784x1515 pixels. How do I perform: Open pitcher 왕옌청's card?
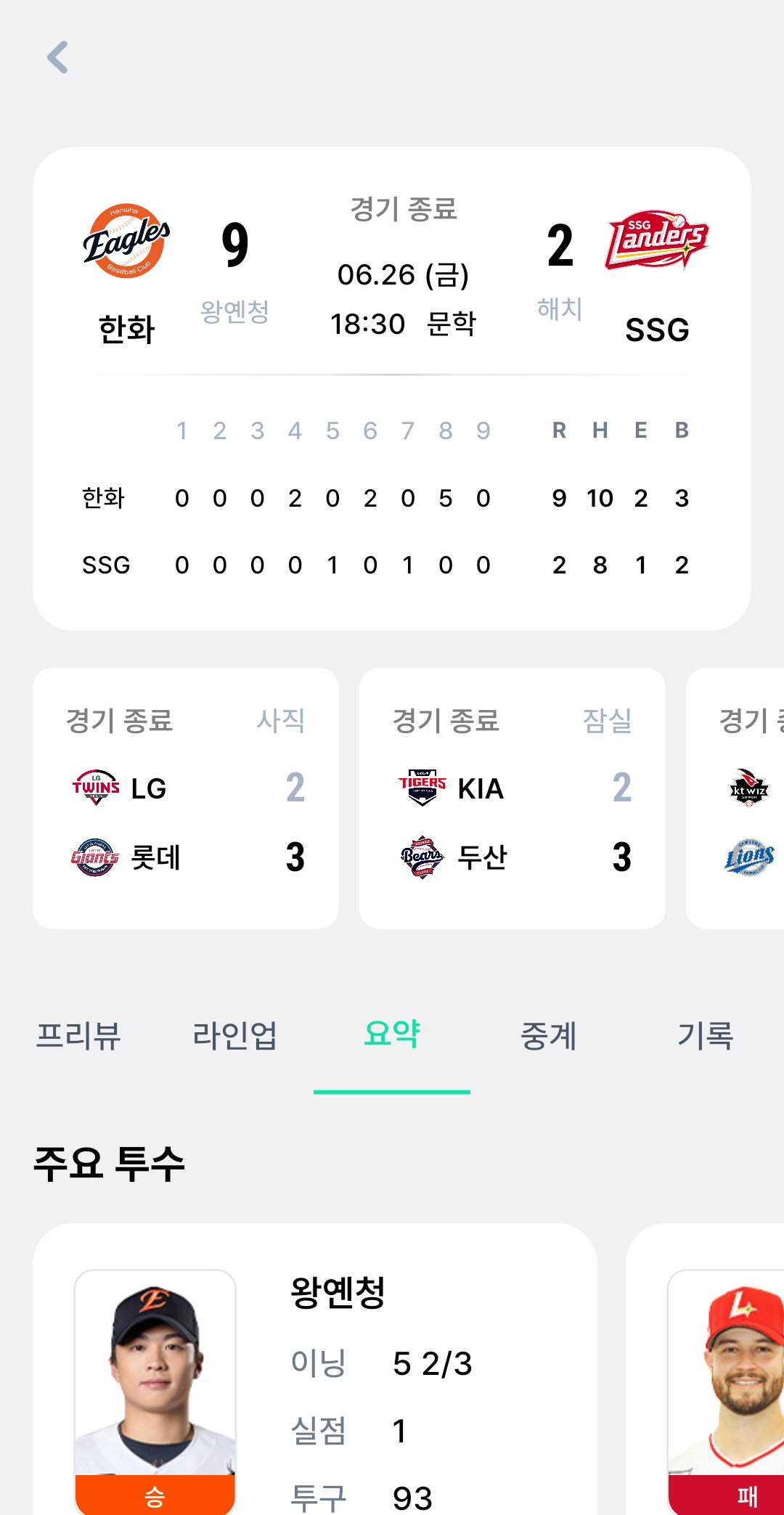click(x=315, y=1369)
